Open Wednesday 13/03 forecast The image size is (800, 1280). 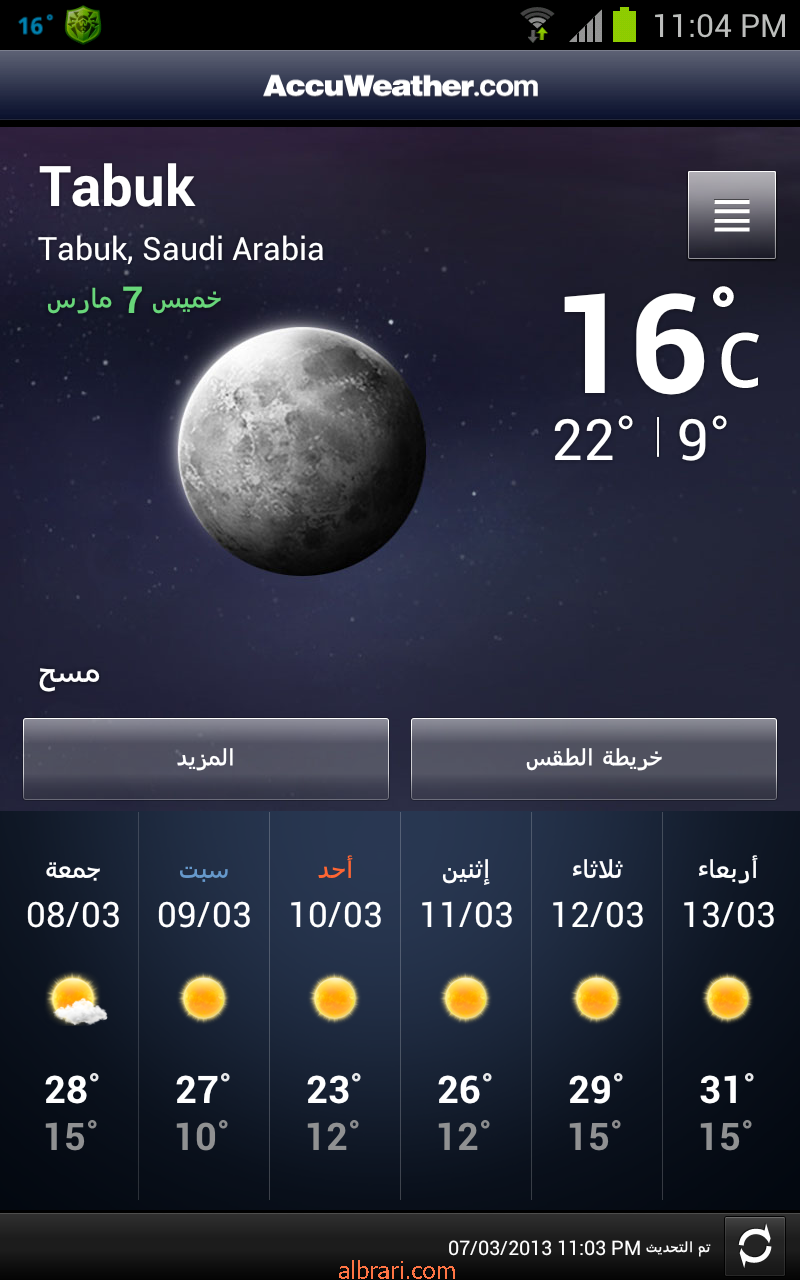point(729,1005)
